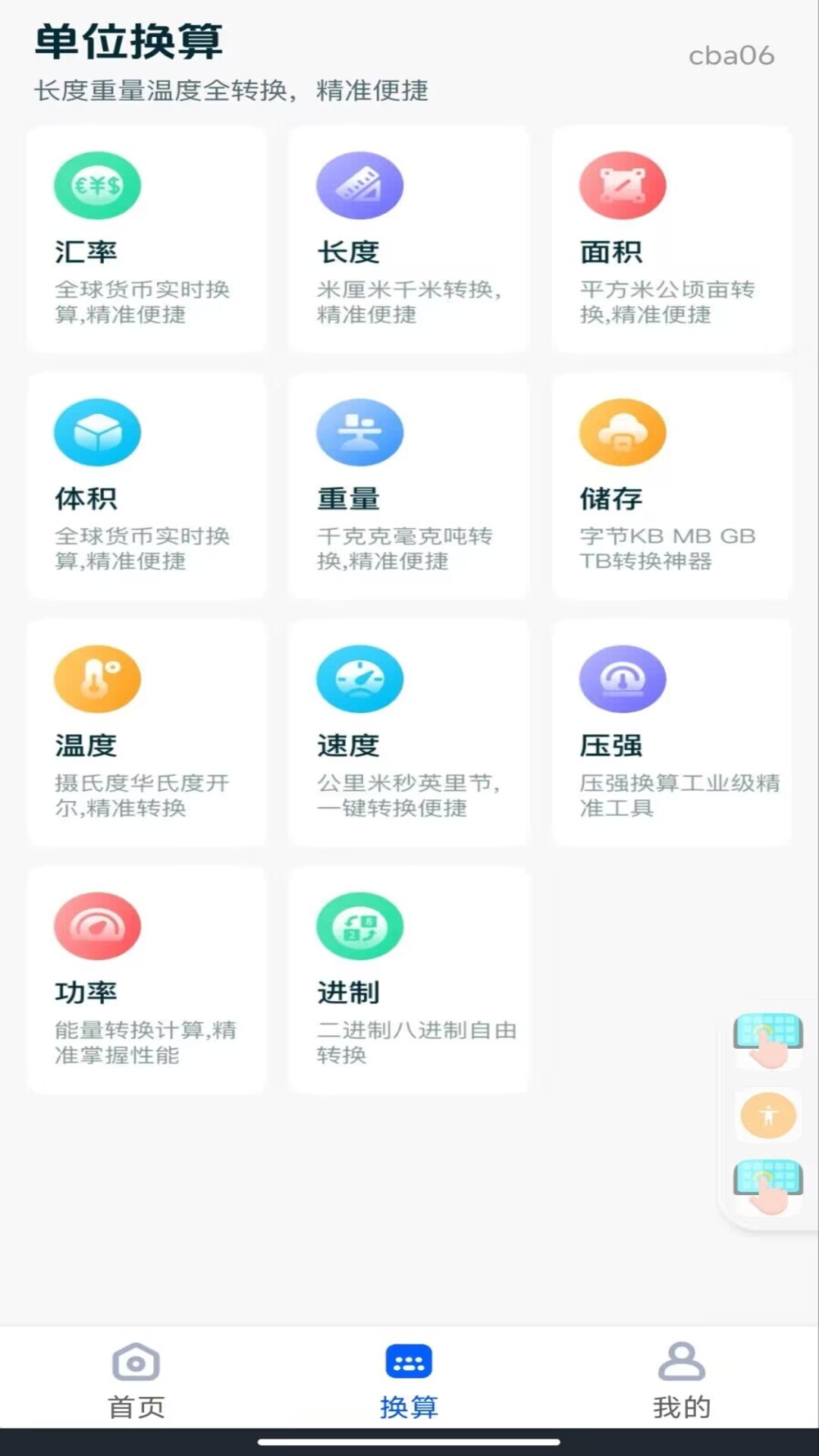
Task: Open the 功率 power converter icon
Action: point(97,926)
